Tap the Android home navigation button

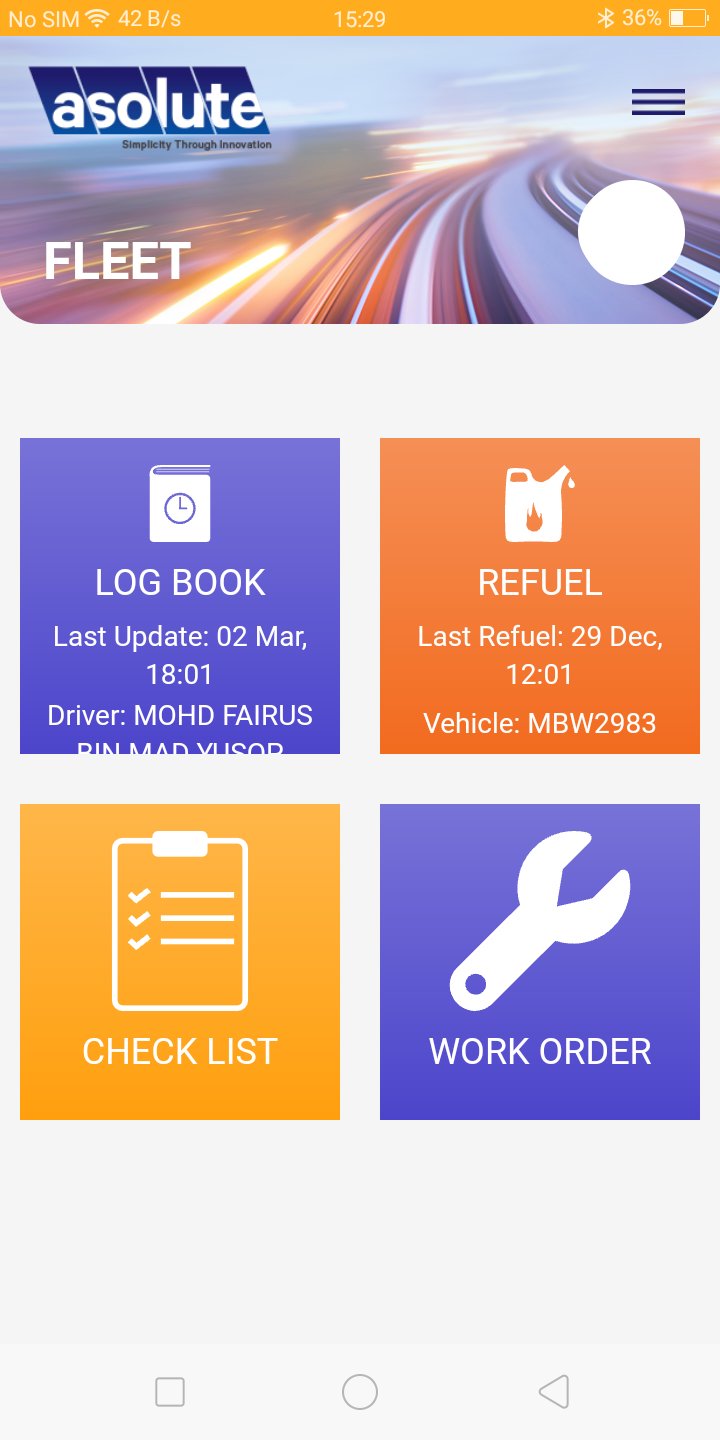point(360,1391)
